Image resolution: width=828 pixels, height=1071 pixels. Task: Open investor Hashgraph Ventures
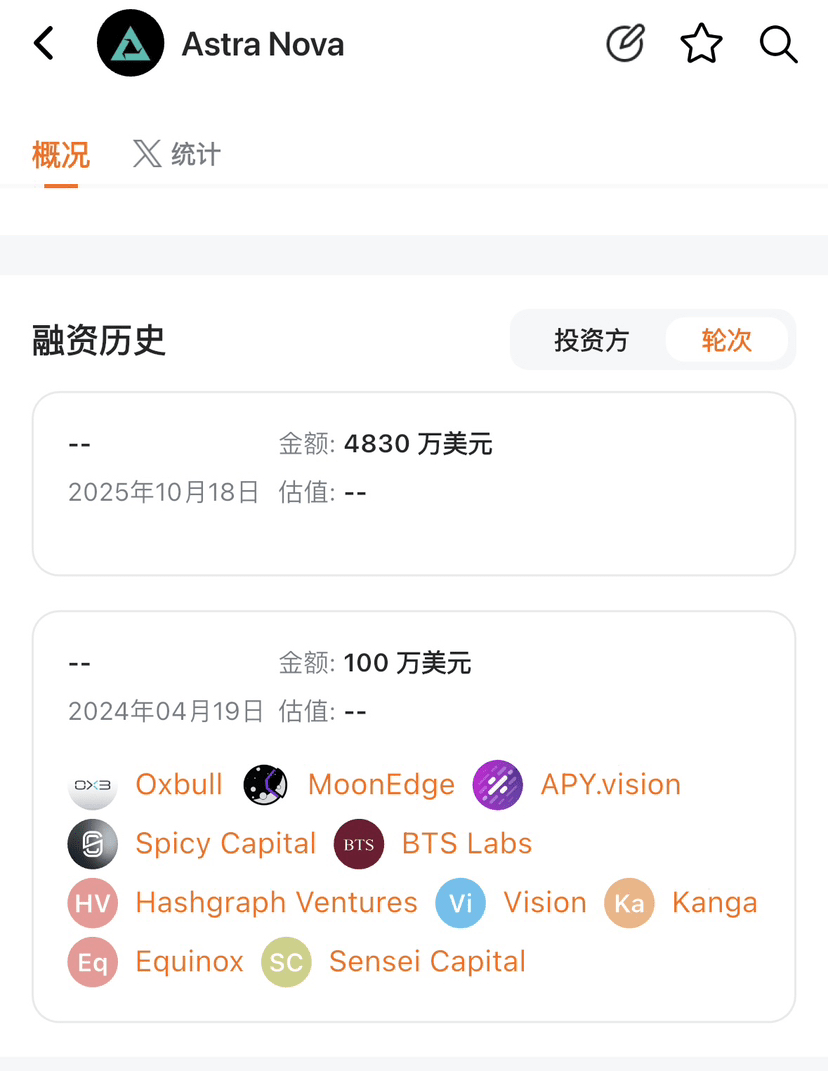click(276, 903)
